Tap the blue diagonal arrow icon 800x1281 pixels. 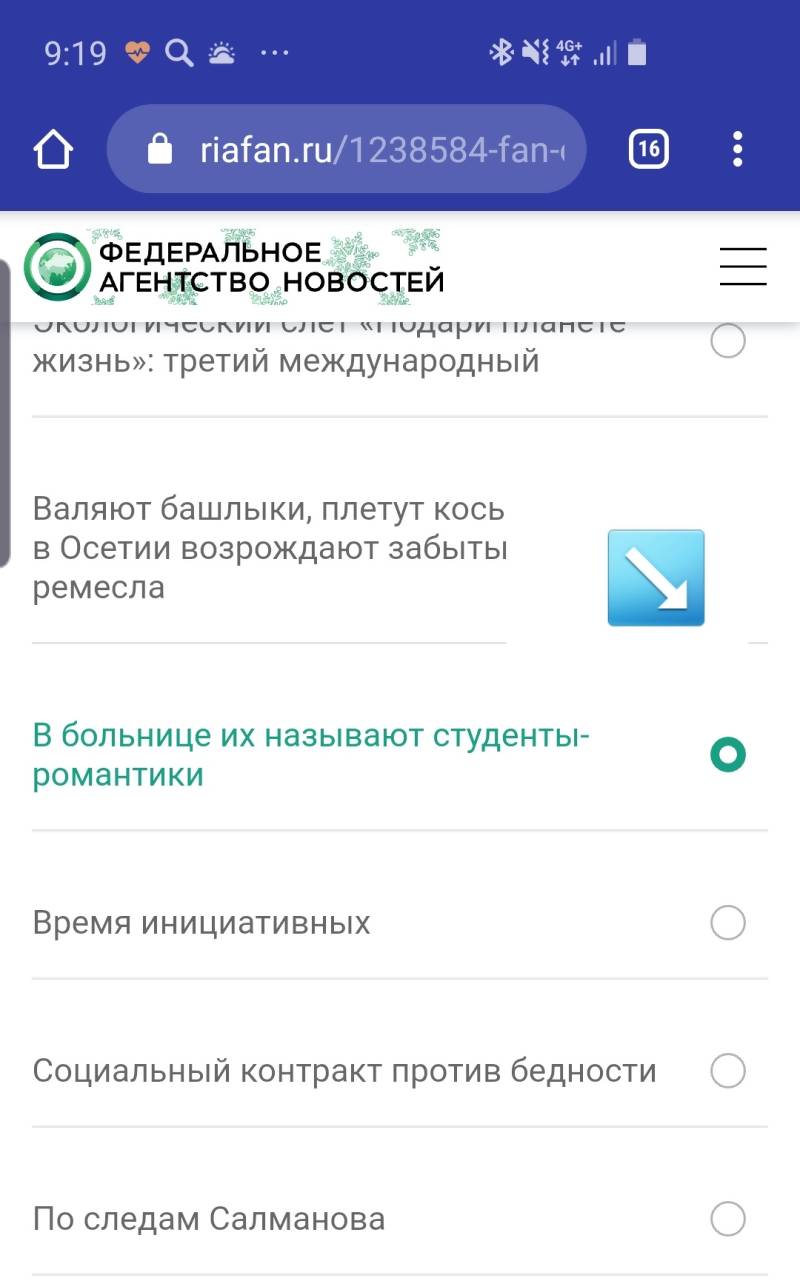pyautogui.click(x=656, y=578)
